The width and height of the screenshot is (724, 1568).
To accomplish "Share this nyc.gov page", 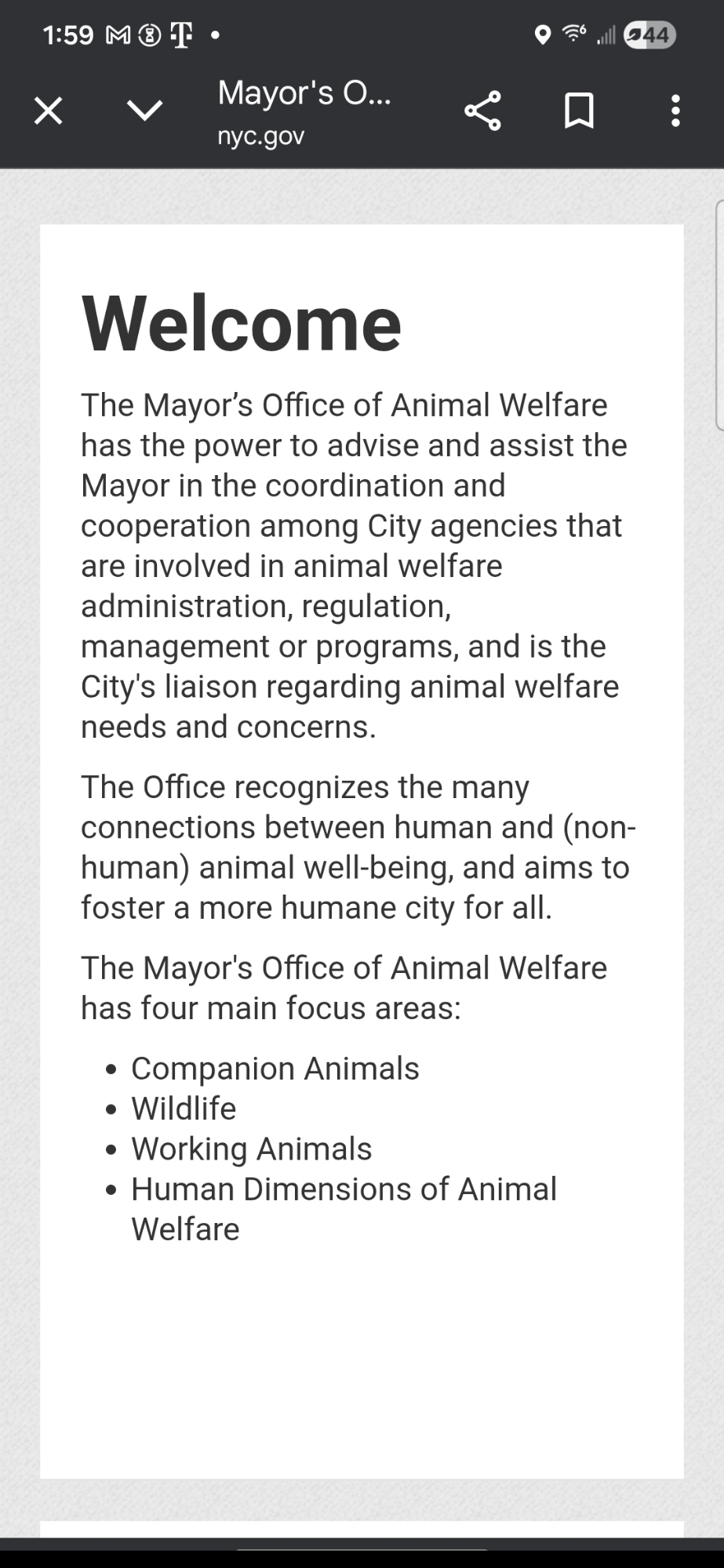I will 482,111.
